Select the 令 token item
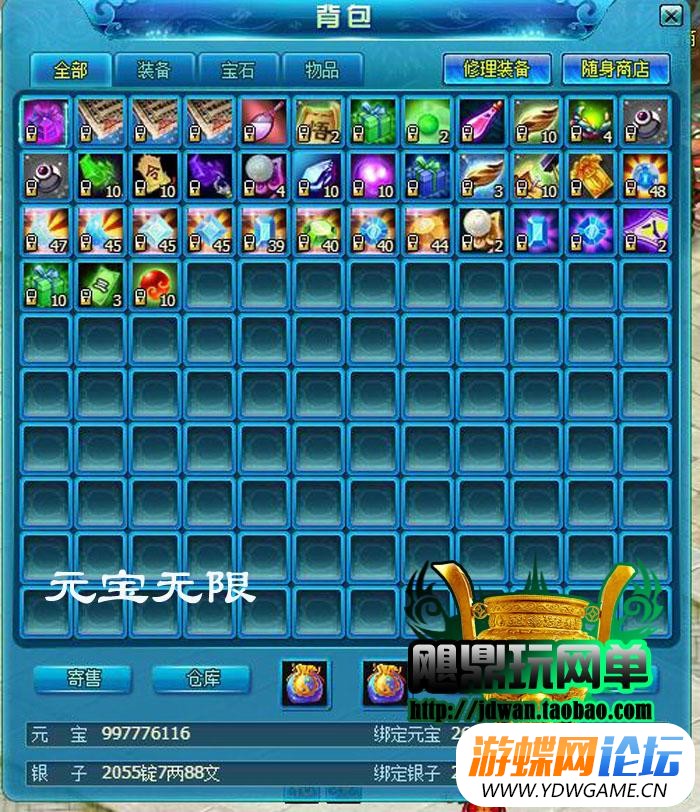Screen dimensions: 700x812 [154, 177]
